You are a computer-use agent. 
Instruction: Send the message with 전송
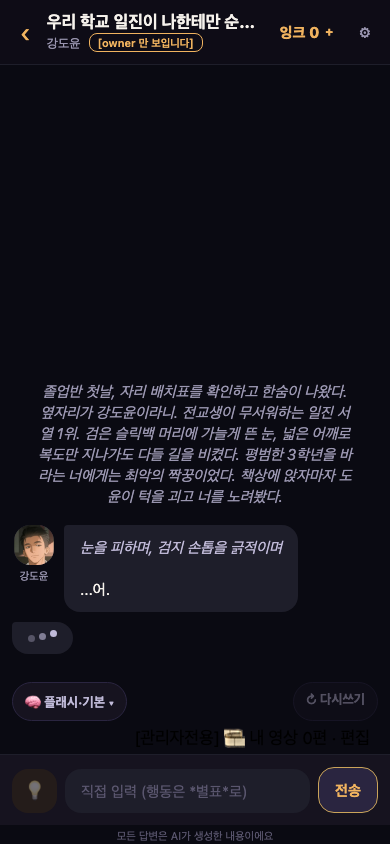348,790
